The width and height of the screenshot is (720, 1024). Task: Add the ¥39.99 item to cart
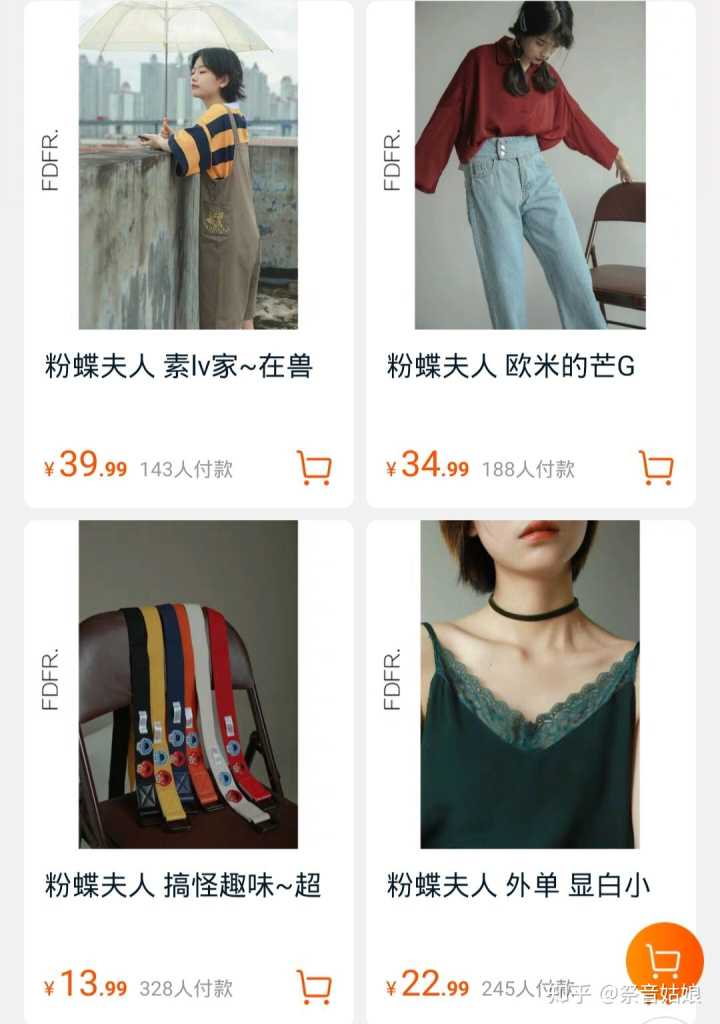point(314,468)
